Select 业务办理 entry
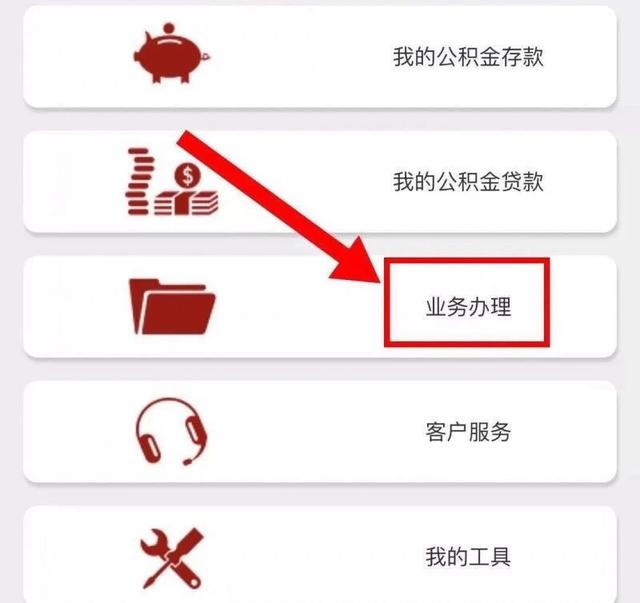Image resolution: width=640 pixels, height=603 pixels. (x=467, y=307)
